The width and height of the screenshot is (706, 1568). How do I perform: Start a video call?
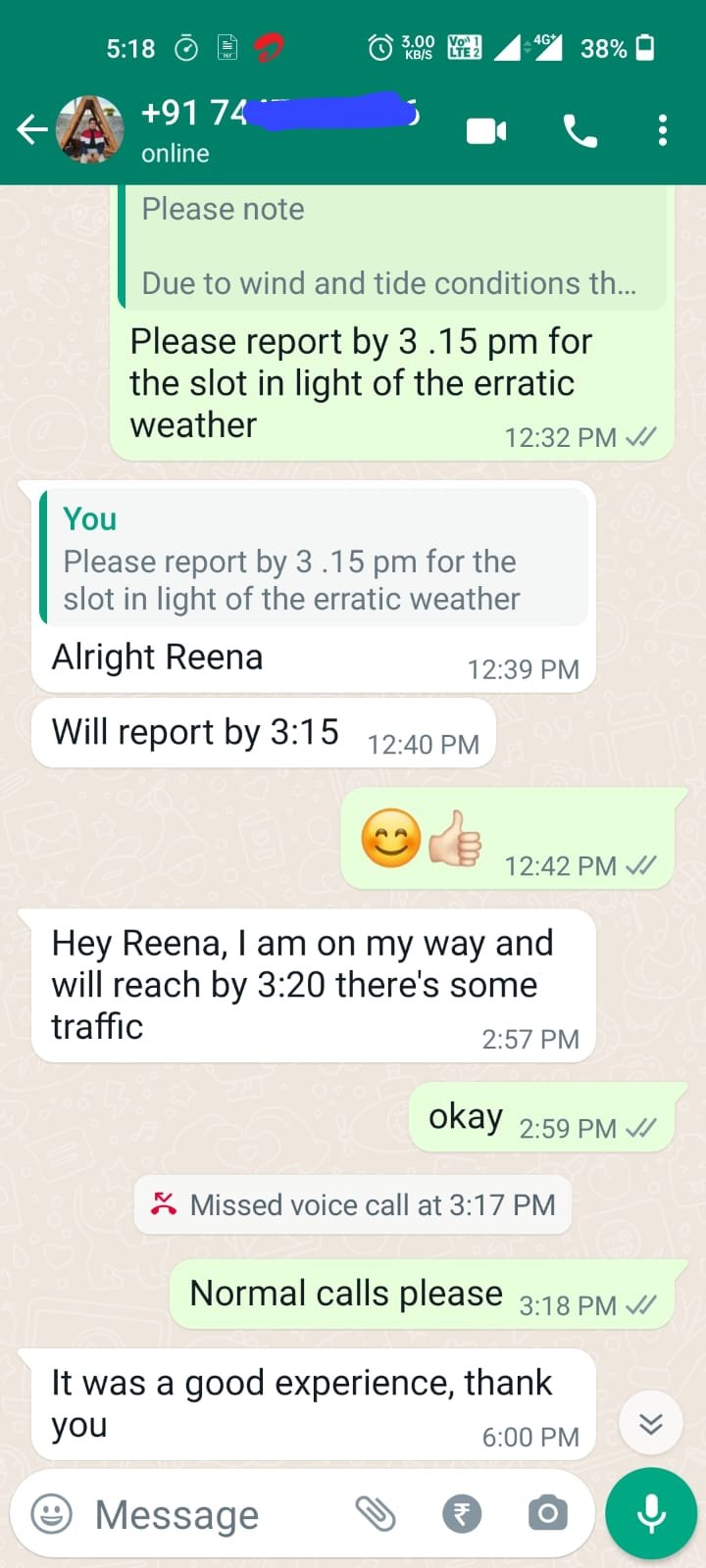[486, 130]
